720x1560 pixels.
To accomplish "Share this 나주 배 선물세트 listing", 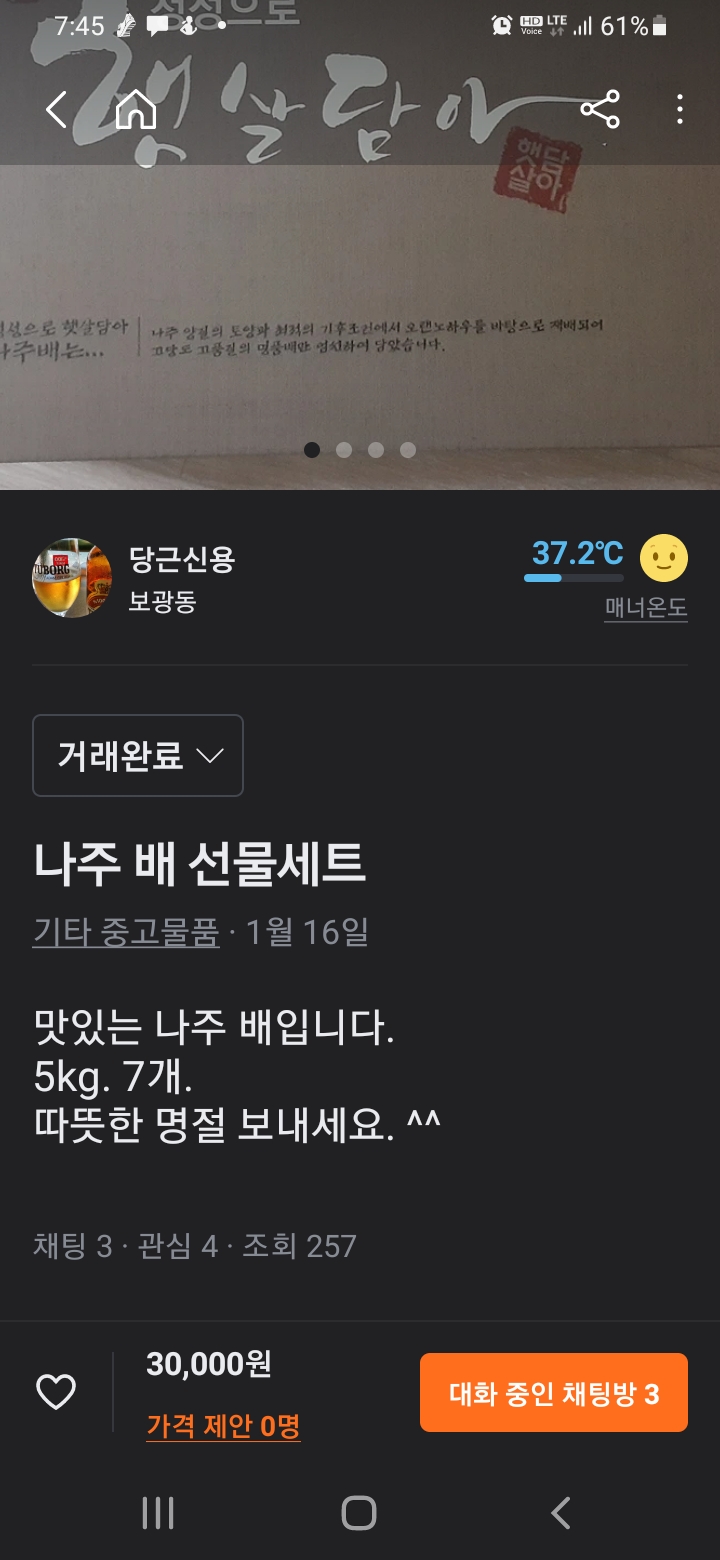I will coord(600,110).
